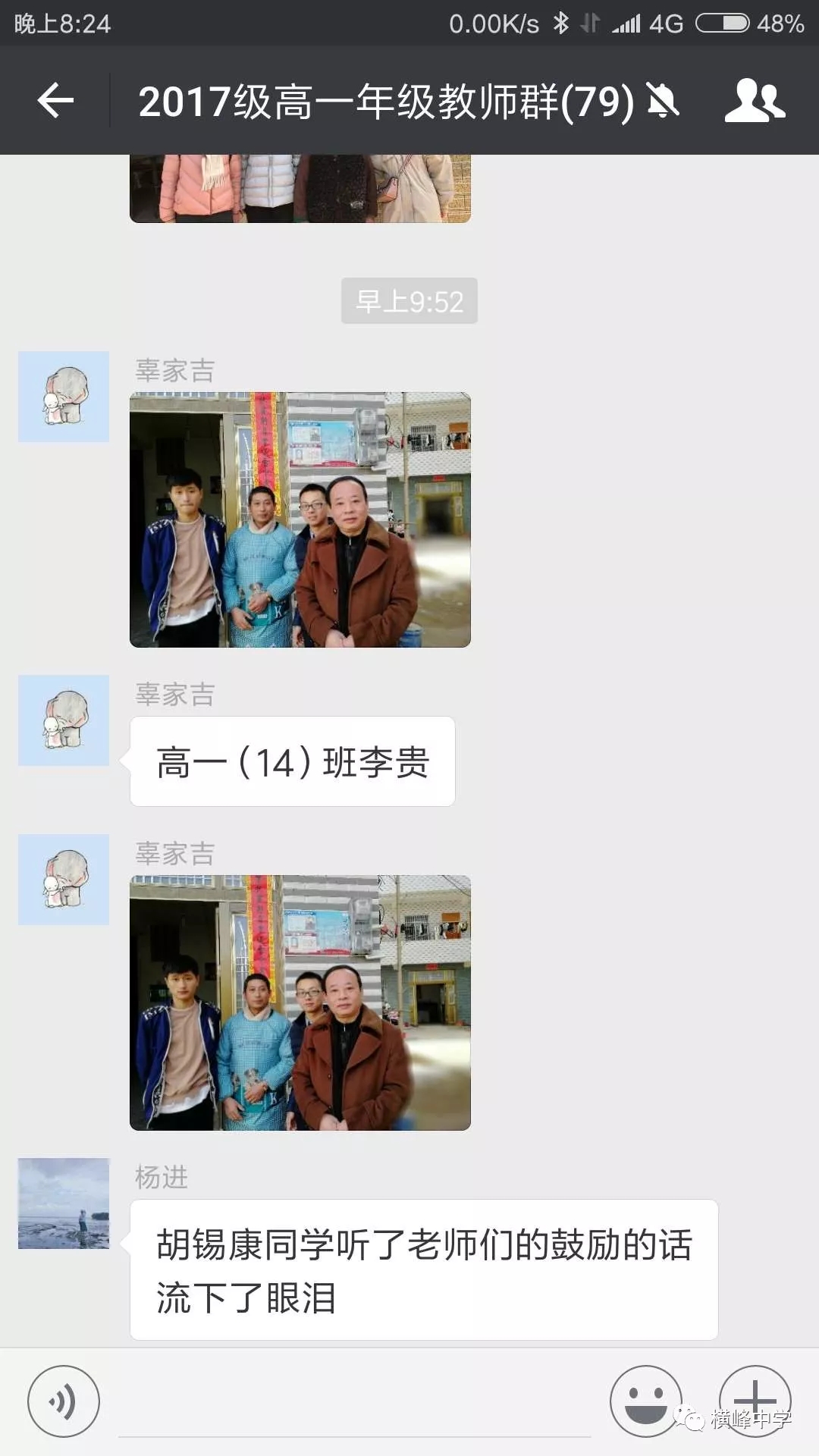This screenshot has width=819, height=1456.
Task: Switch to voice message input
Action: (x=64, y=1401)
